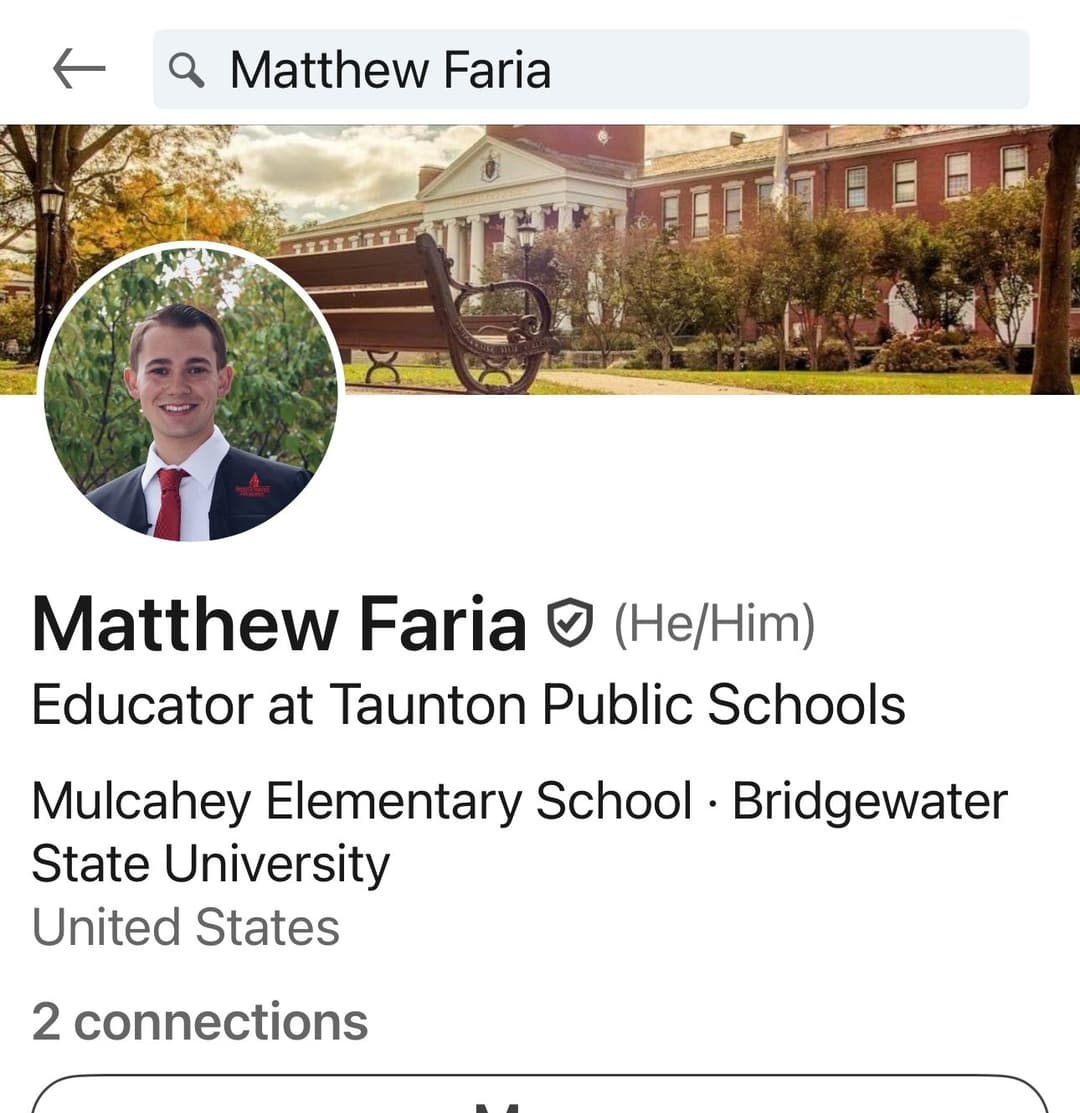Tap the verified shield badge beside Matthew Faria
The width and height of the screenshot is (1080, 1113).
pyautogui.click(x=568, y=623)
